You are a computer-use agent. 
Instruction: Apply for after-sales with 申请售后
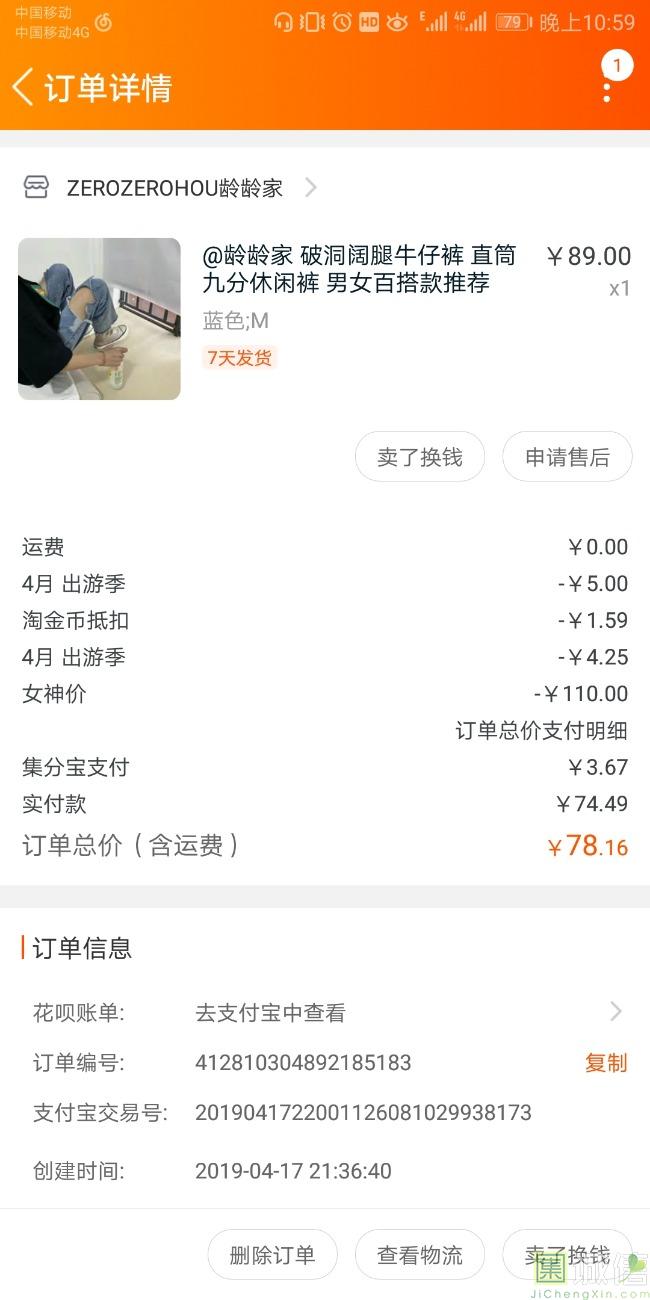567,457
